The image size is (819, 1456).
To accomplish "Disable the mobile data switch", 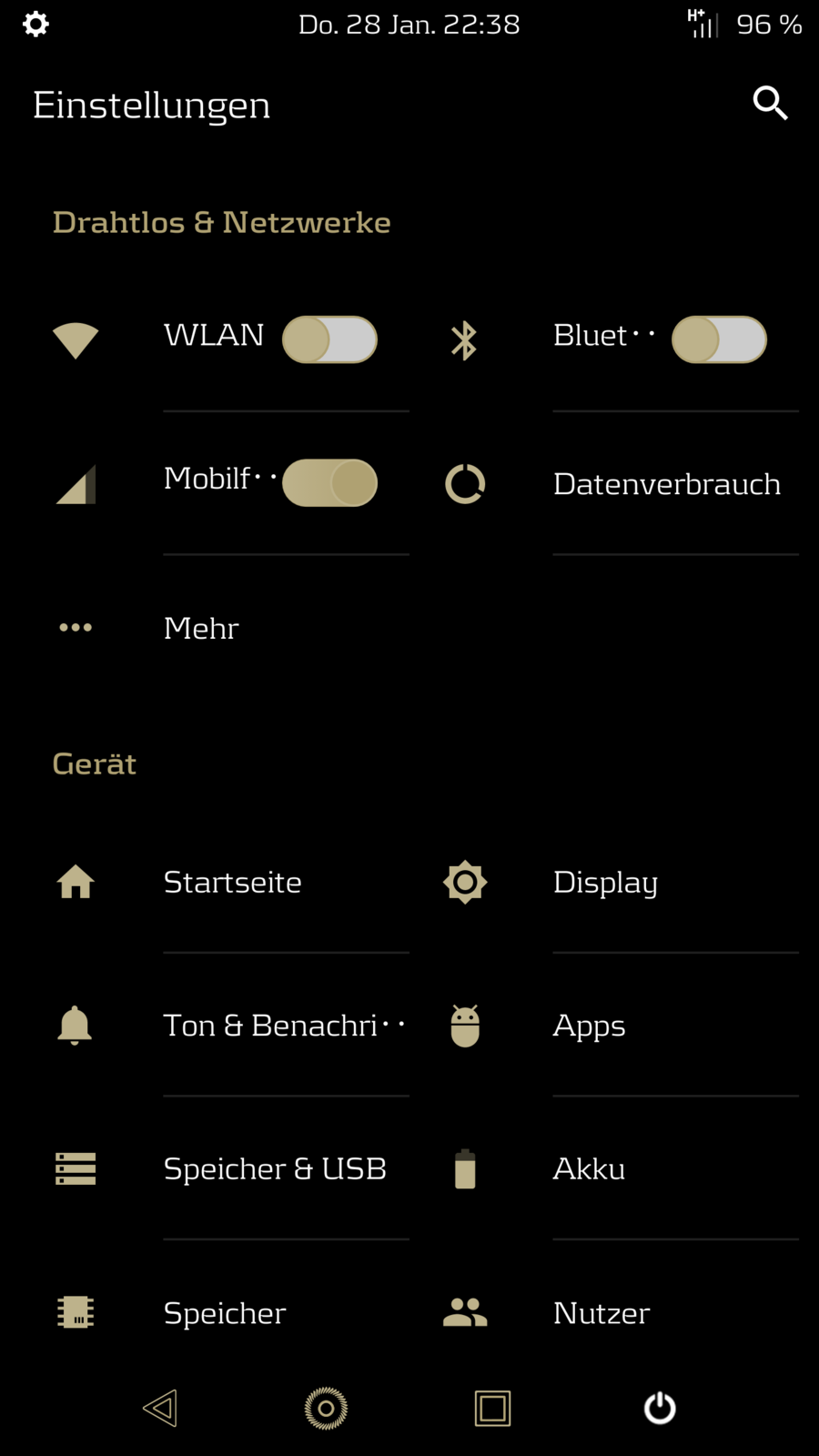I will click(329, 483).
